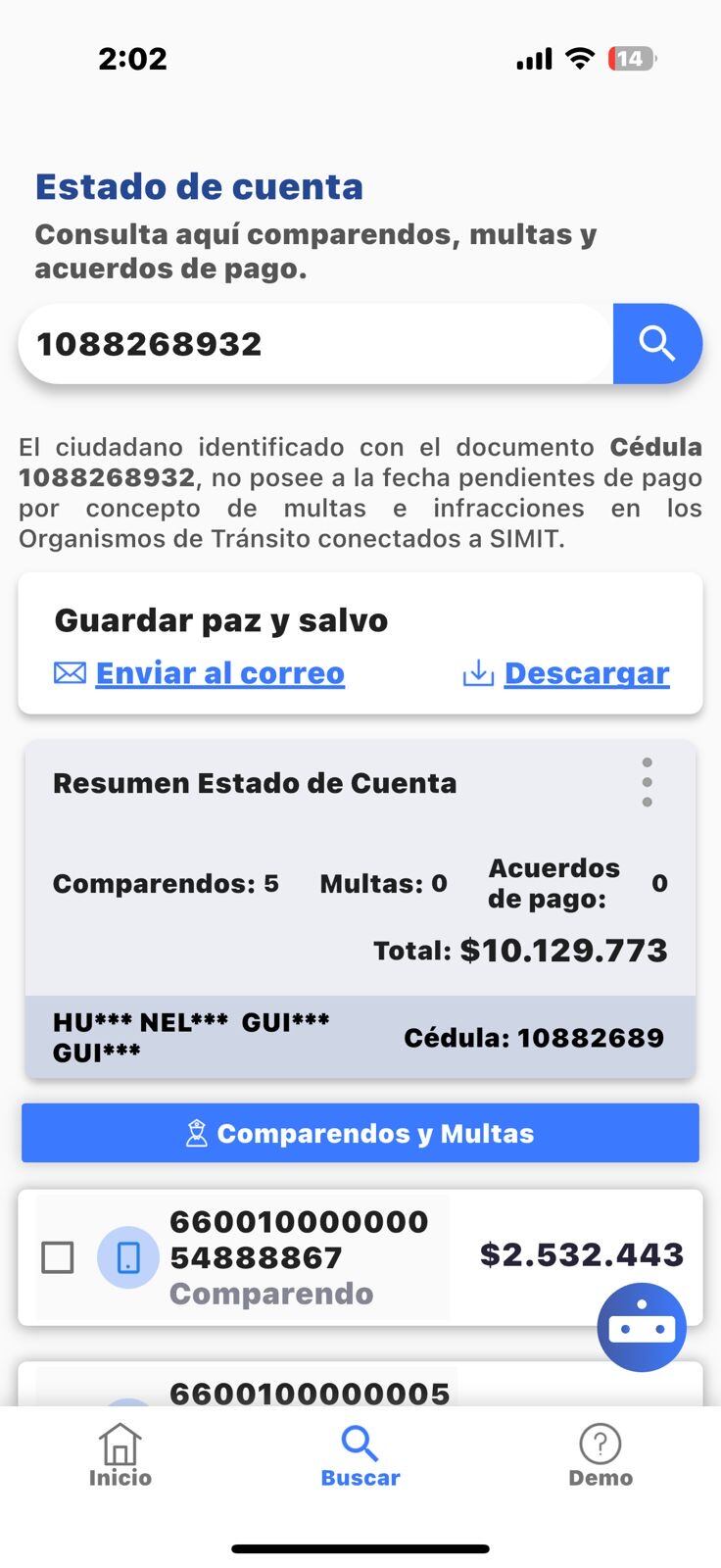Edit the document number search field
The height and width of the screenshot is (1568, 721).
coord(313,344)
